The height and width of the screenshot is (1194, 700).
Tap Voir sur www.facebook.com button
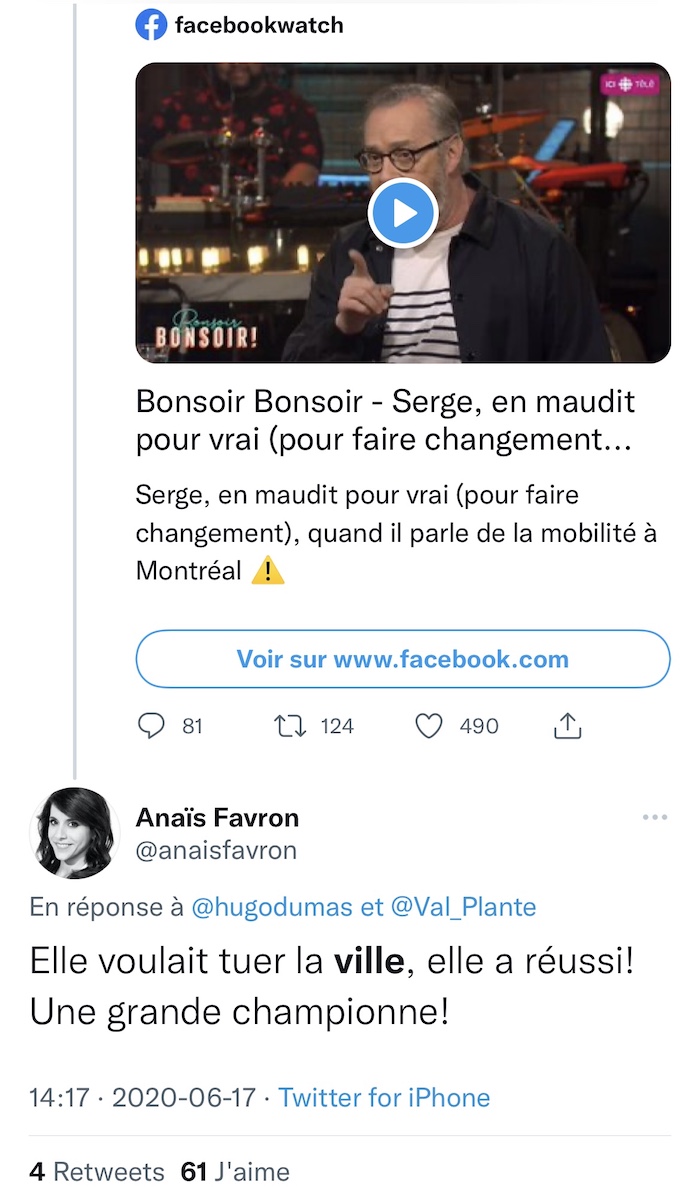[403, 659]
